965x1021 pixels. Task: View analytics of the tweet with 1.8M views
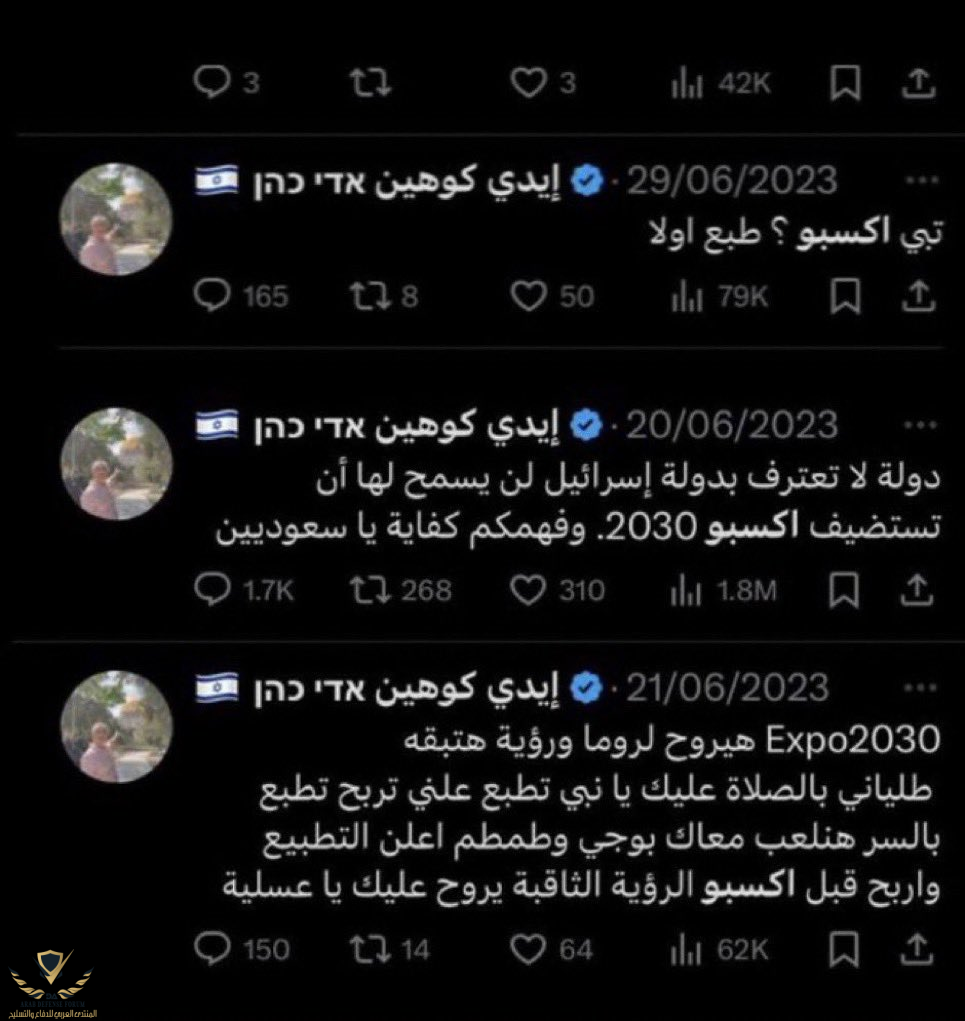[x=687, y=590]
